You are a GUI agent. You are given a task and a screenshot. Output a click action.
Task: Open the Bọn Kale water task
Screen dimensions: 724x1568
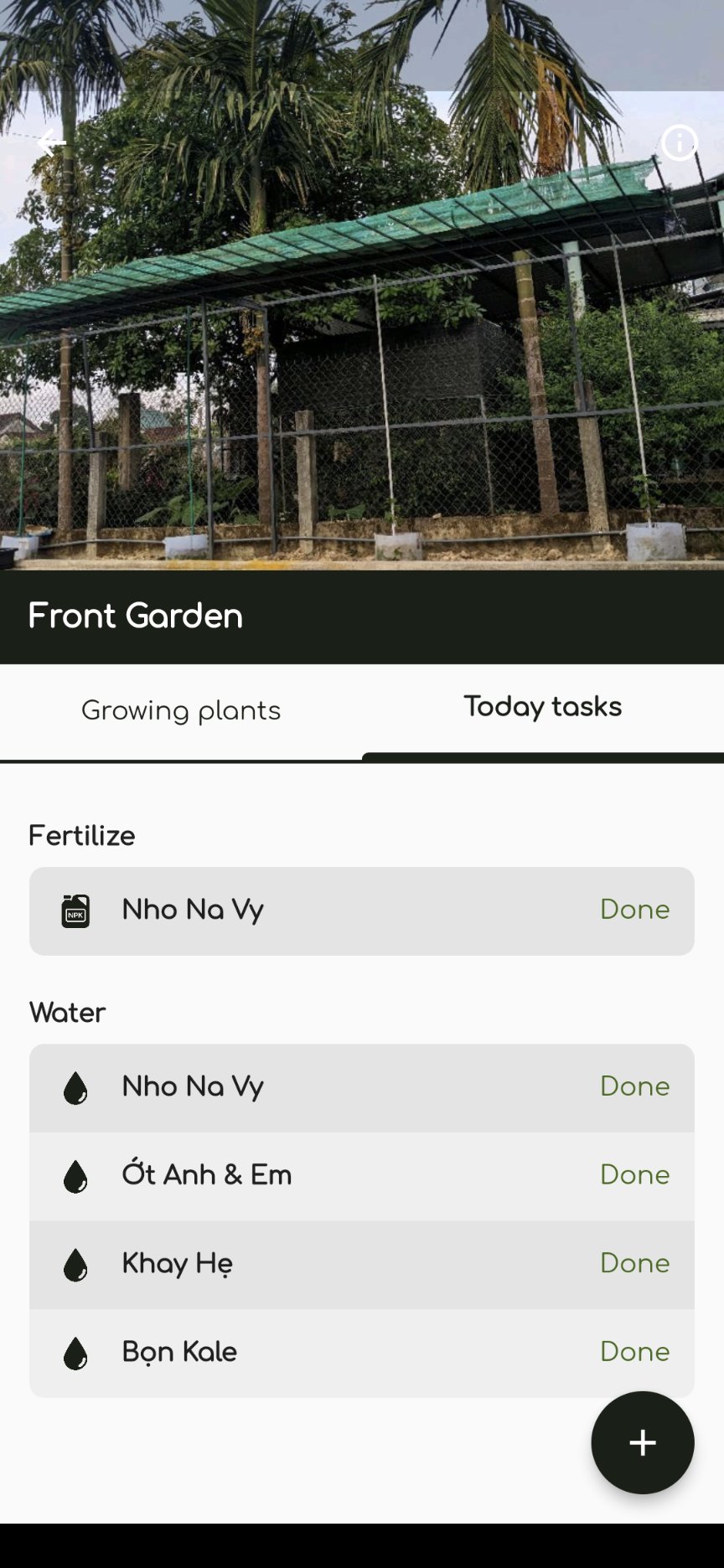(x=362, y=1354)
